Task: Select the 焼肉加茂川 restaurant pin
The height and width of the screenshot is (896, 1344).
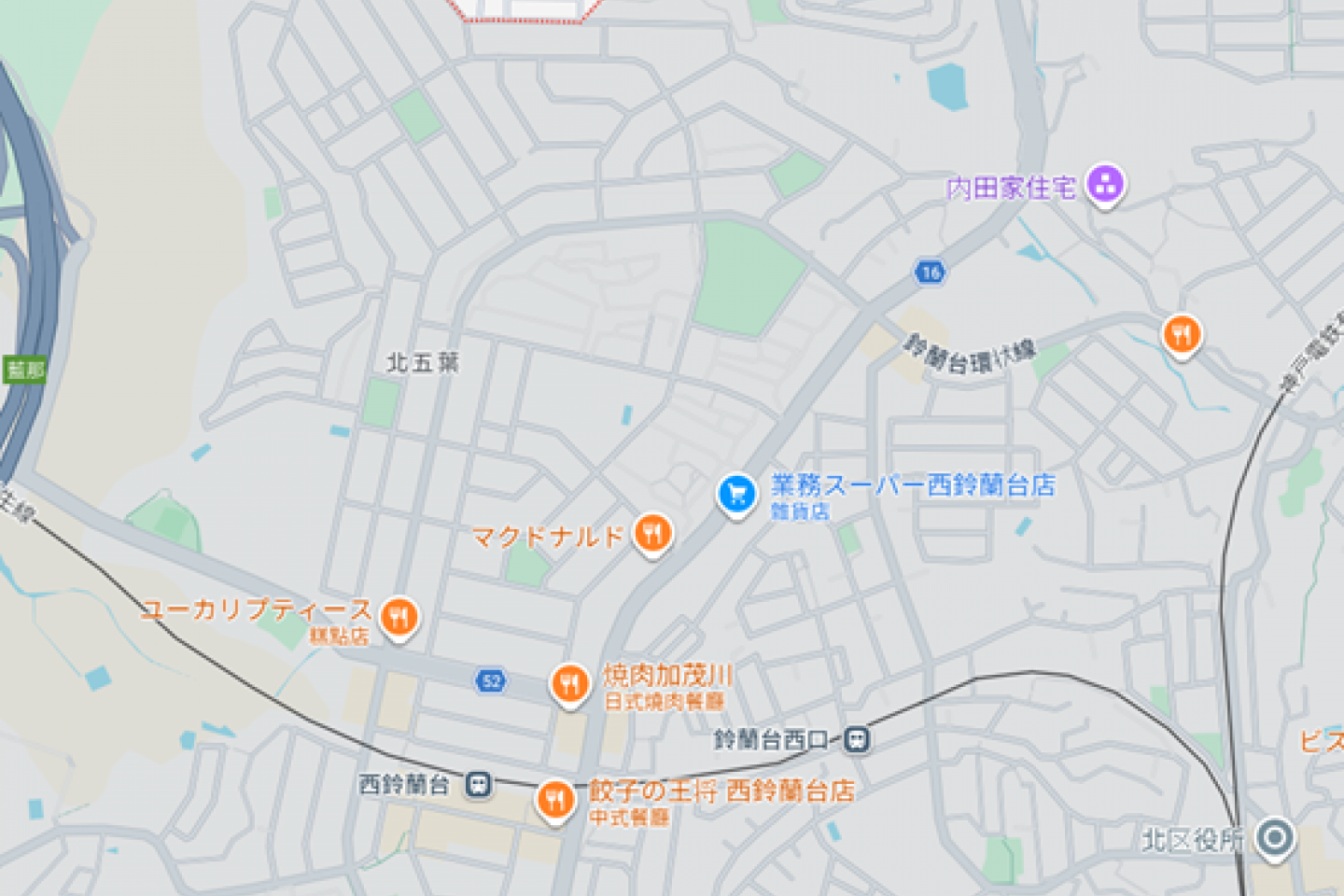Action: point(569,684)
